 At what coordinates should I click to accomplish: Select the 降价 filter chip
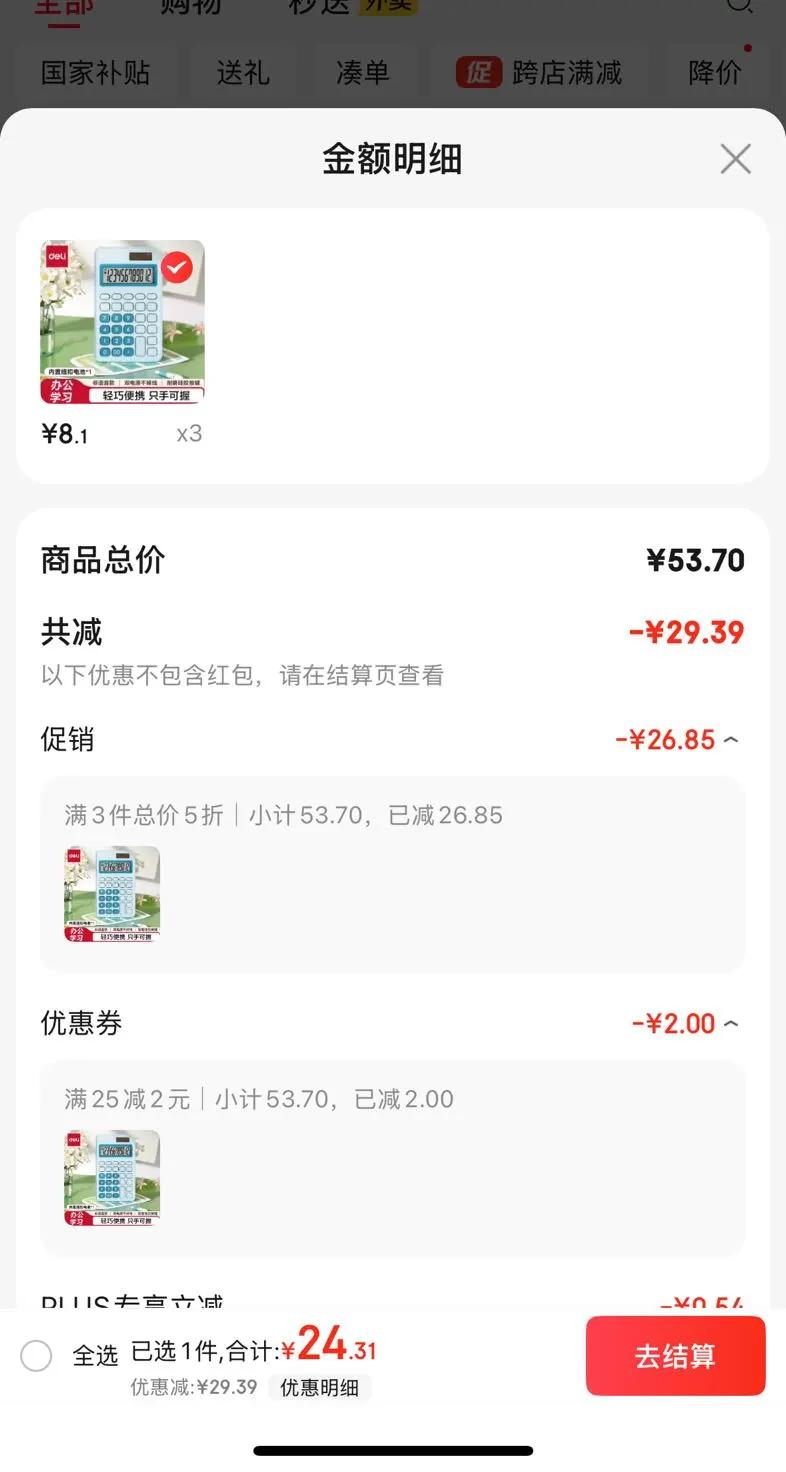pyautogui.click(x=715, y=73)
